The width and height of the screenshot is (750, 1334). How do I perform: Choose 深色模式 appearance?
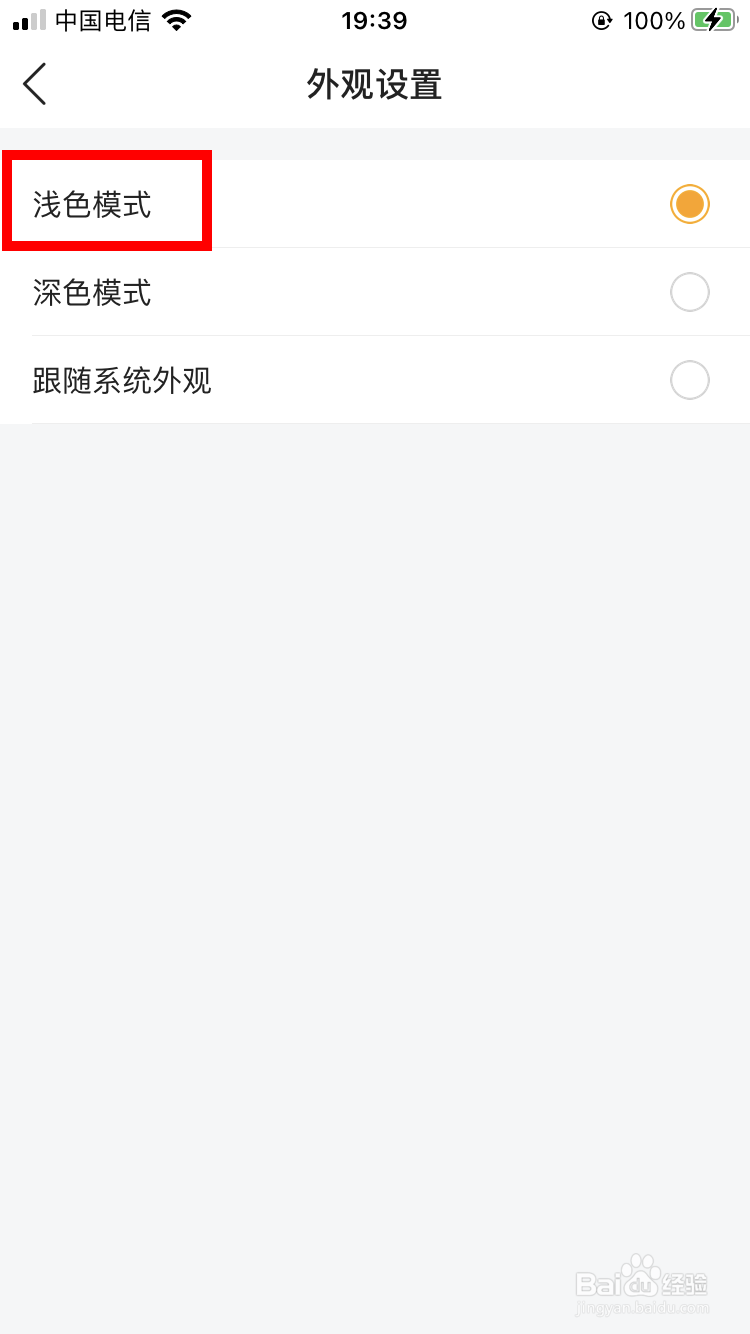[375, 292]
